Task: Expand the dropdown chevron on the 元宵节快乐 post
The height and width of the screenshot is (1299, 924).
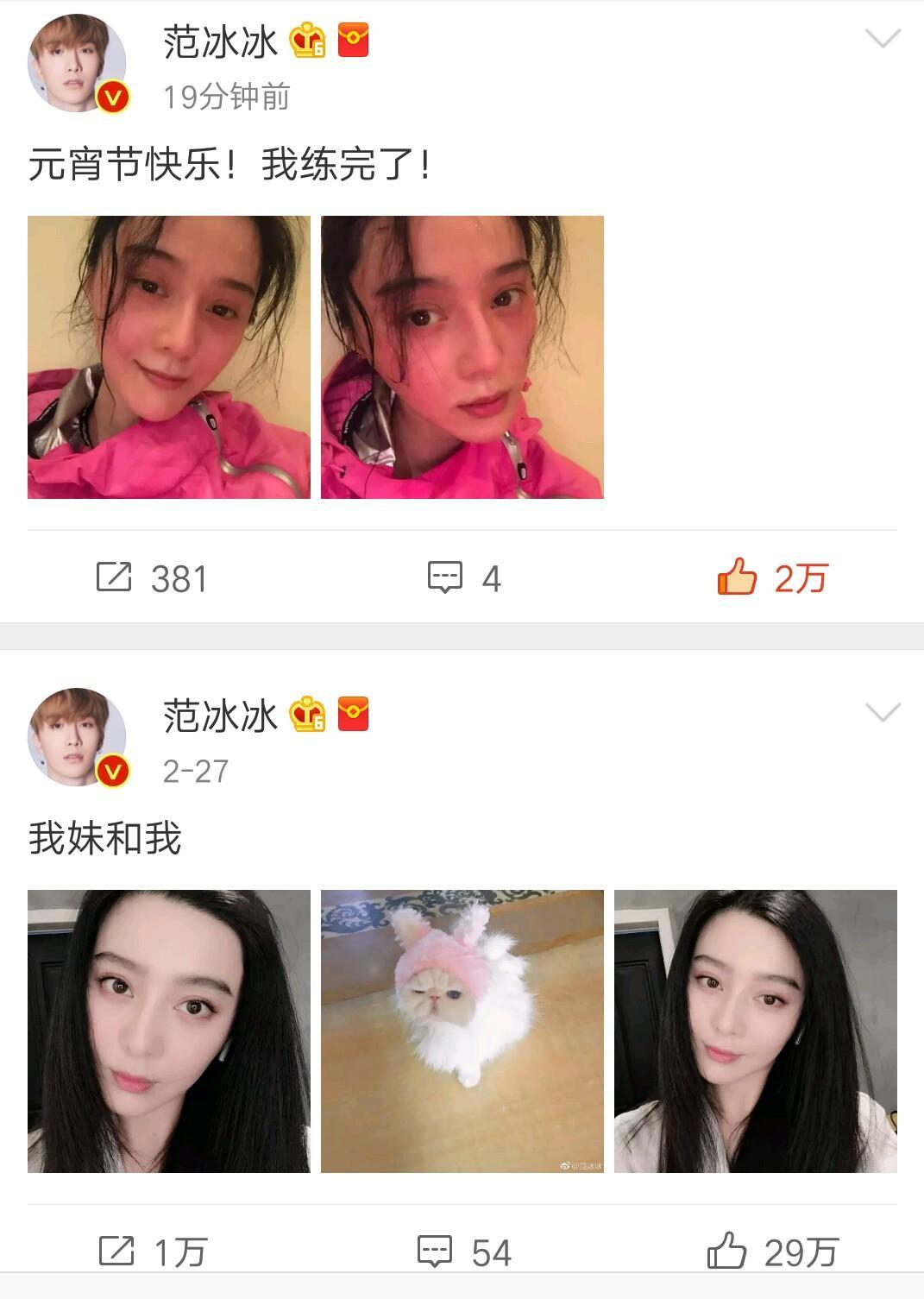Action: tap(883, 39)
